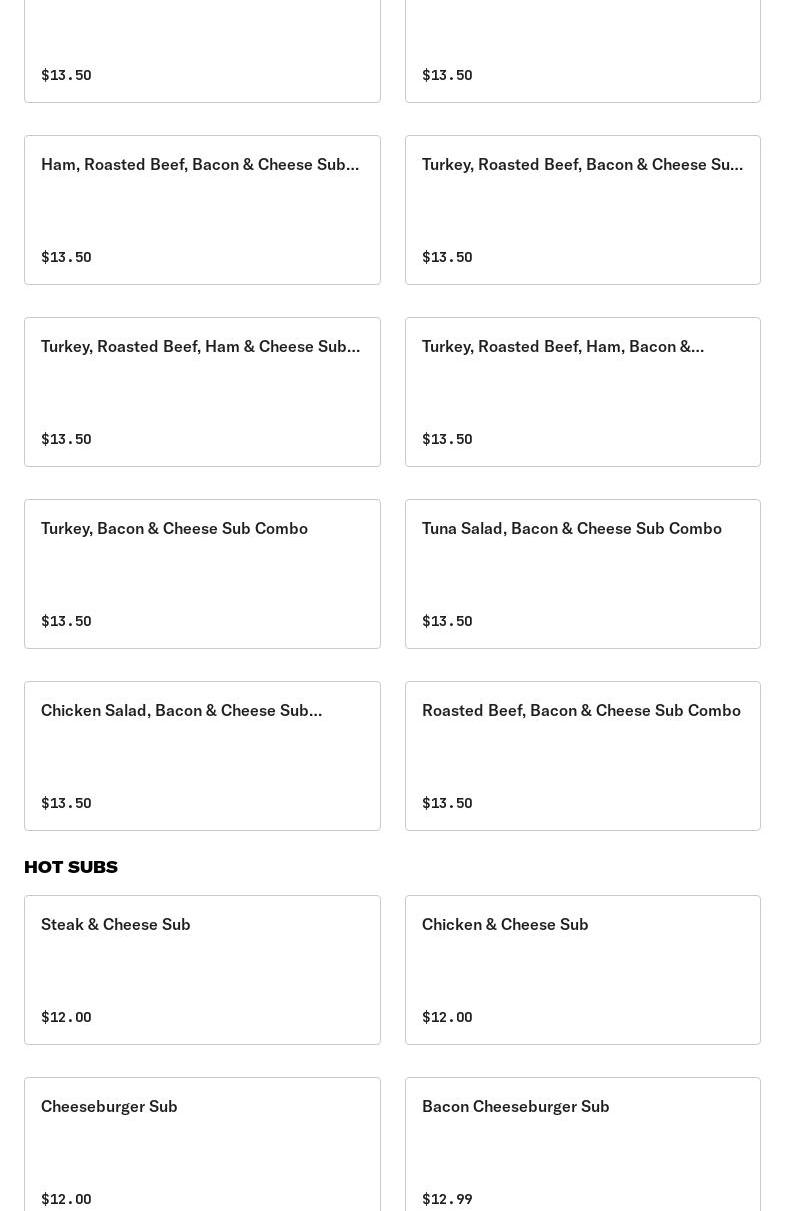This screenshot has height=1211, width=785.
Task: Open Turkey, Roasted Beef, Ham & Cheese Sub
Action: click(202, 392)
